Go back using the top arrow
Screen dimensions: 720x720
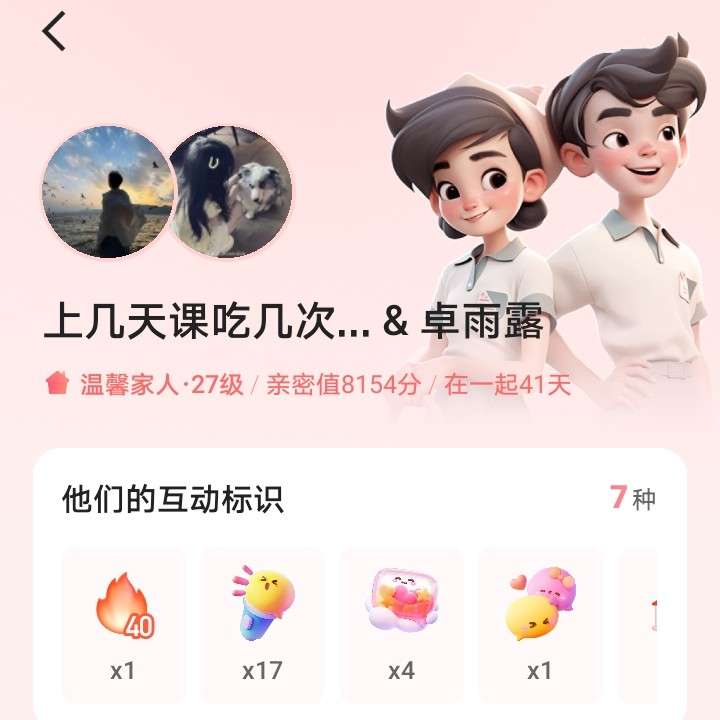point(54,32)
